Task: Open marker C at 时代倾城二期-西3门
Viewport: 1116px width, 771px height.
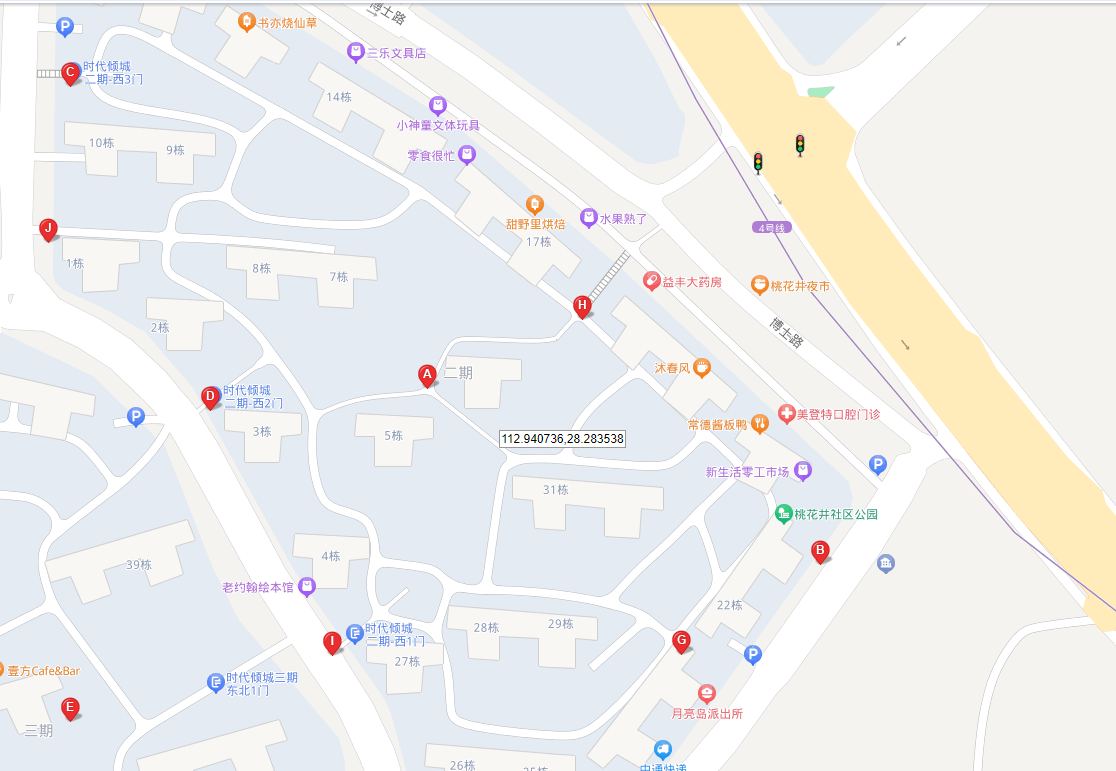Action: click(70, 72)
